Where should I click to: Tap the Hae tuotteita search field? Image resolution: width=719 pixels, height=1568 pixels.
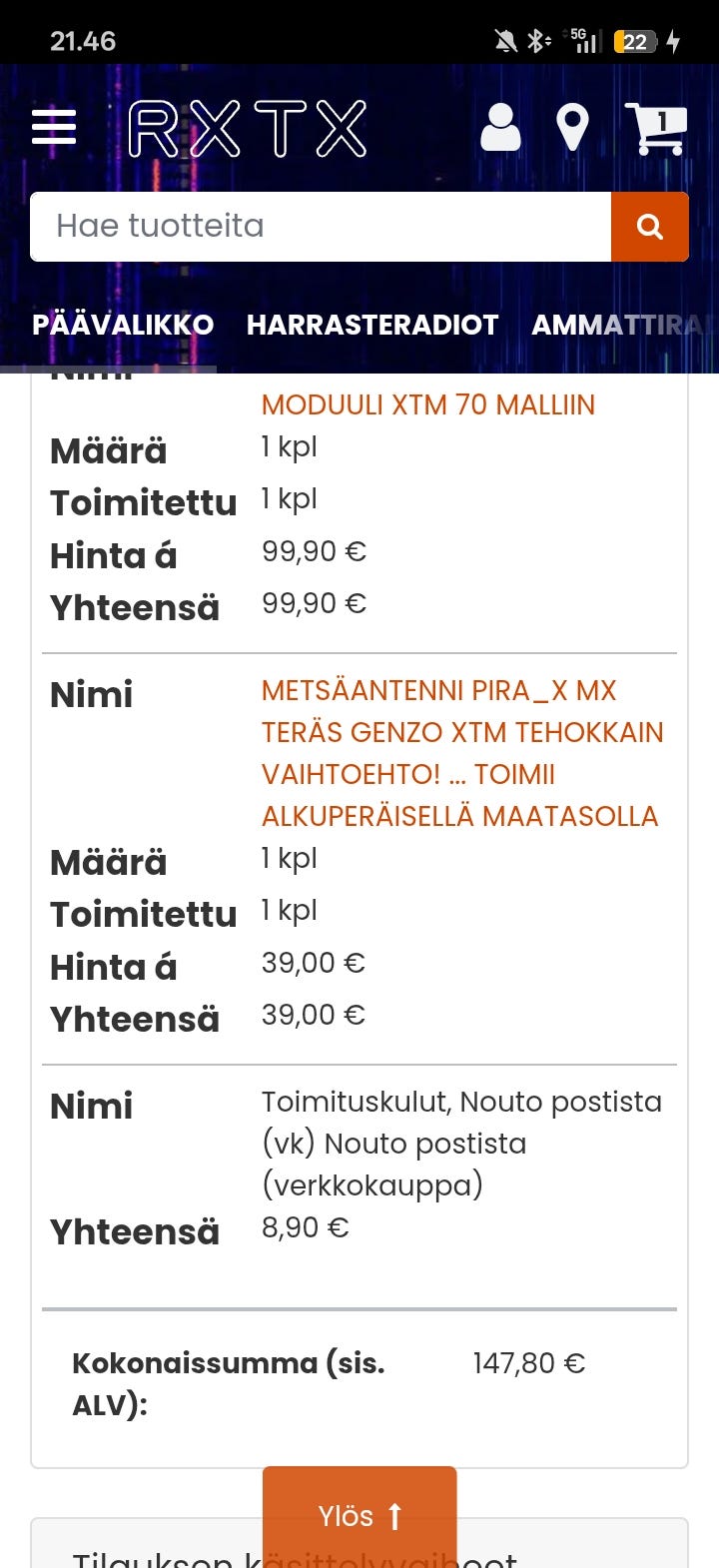tap(321, 227)
